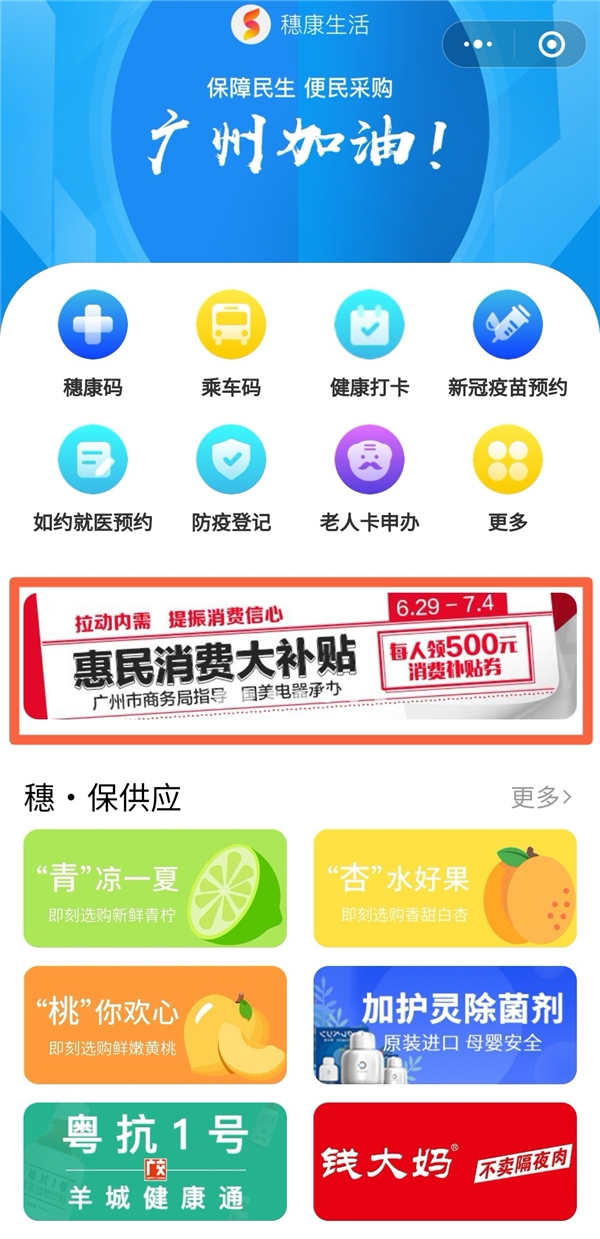The width and height of the screenshot is (600, 1239).
Task: Open the 粤抗1号 羊城健康通 card
Action: [155, 1162]
